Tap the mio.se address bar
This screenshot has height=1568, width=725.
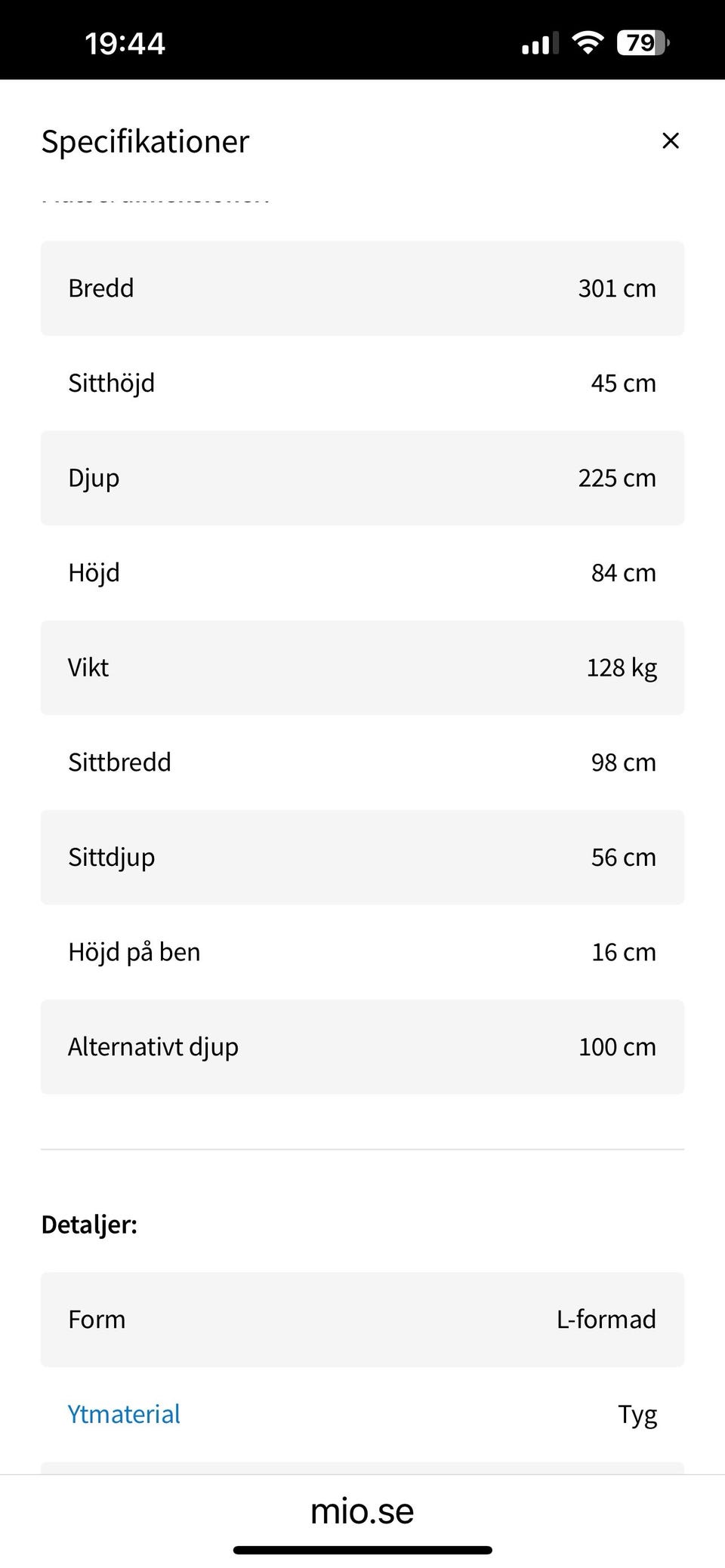pyautogui.click(x=362, y=1511)
